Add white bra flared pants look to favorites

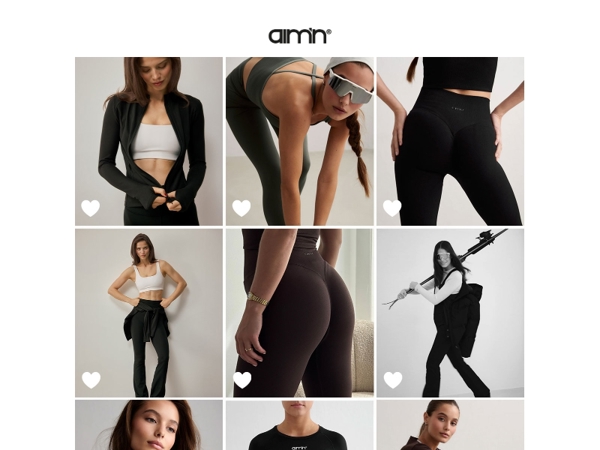point(91,380)
